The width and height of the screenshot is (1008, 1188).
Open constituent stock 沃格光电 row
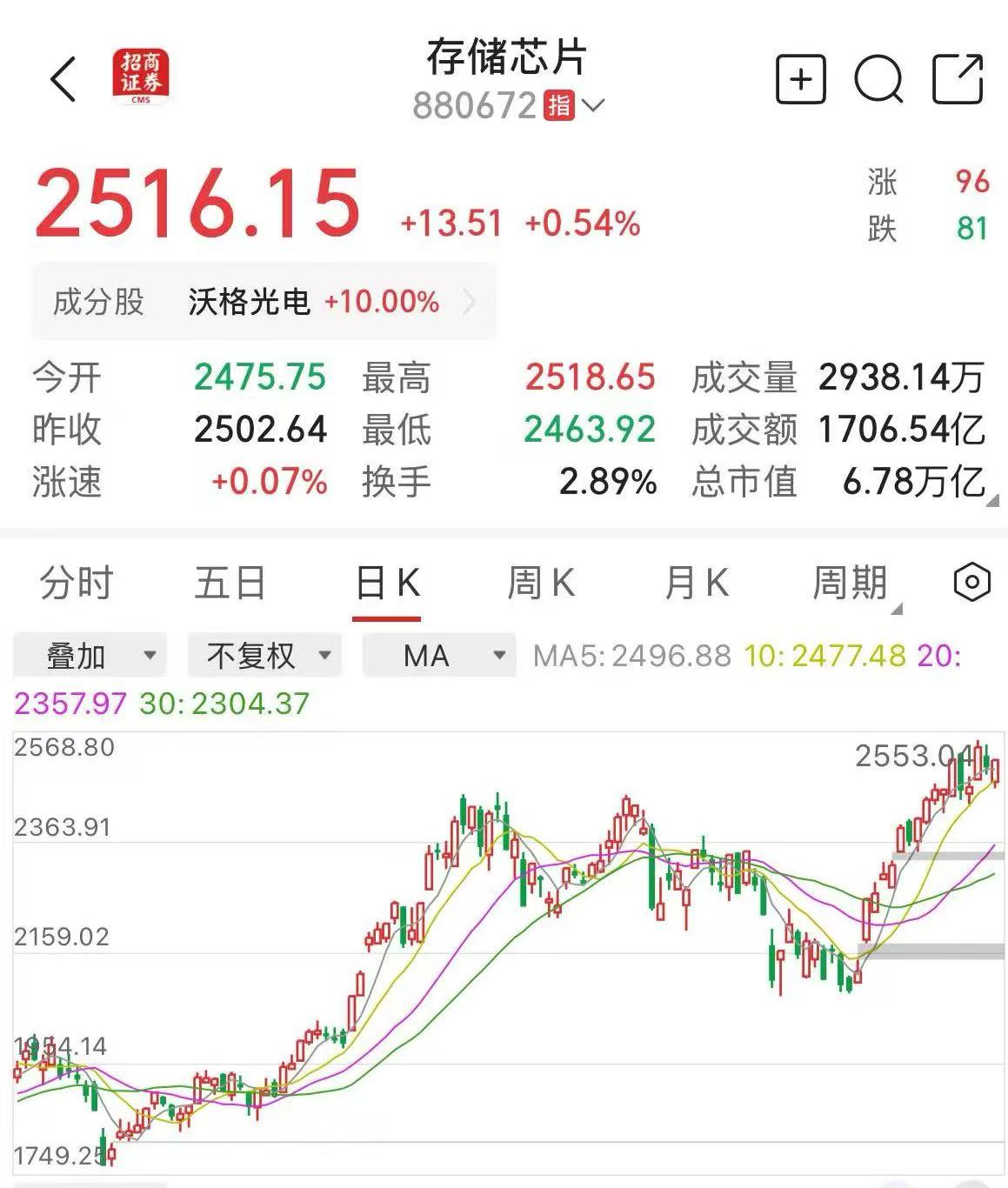[264, 302]
